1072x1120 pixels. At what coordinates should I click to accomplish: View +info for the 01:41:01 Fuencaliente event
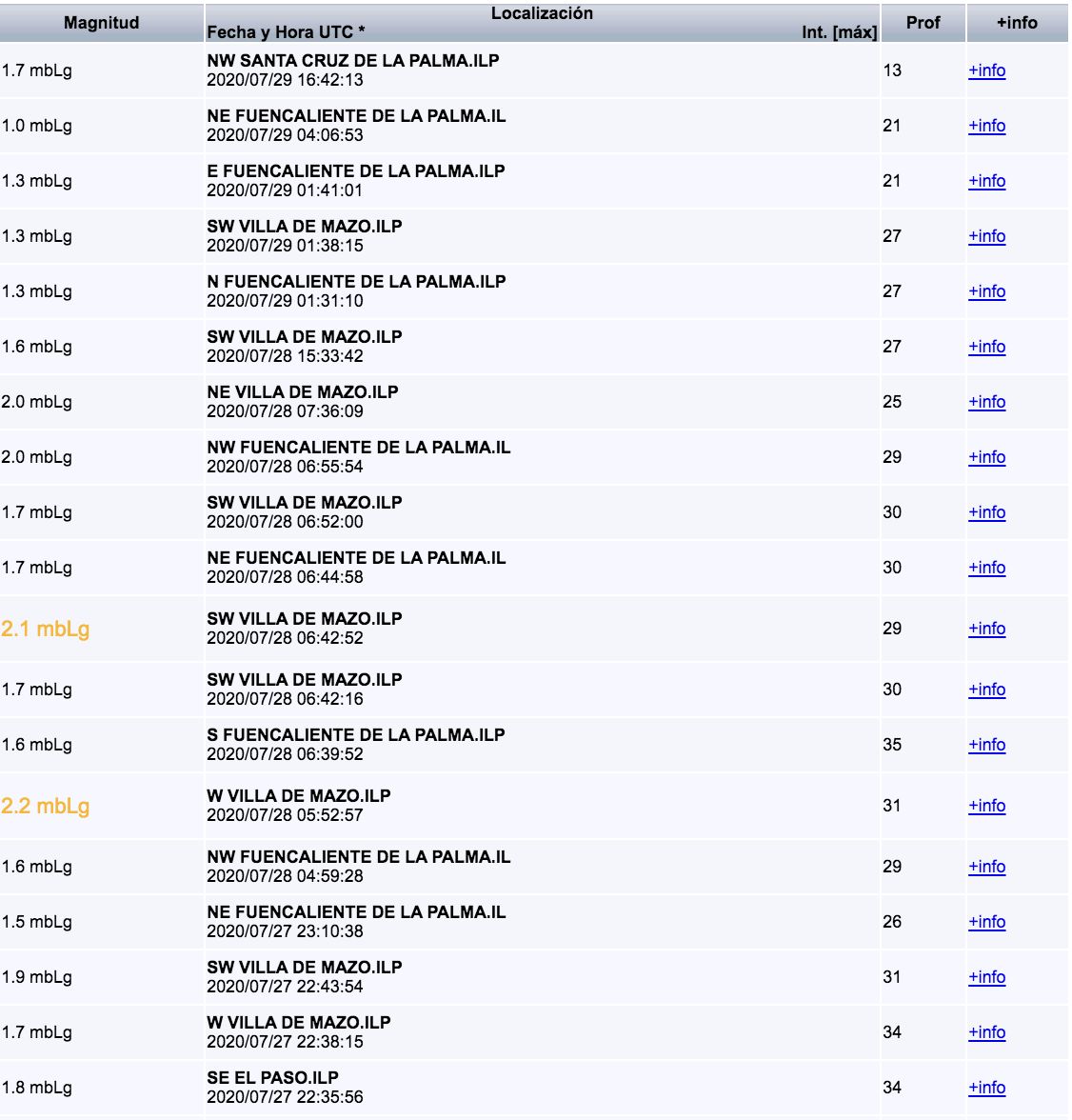(x=986, y=181)
